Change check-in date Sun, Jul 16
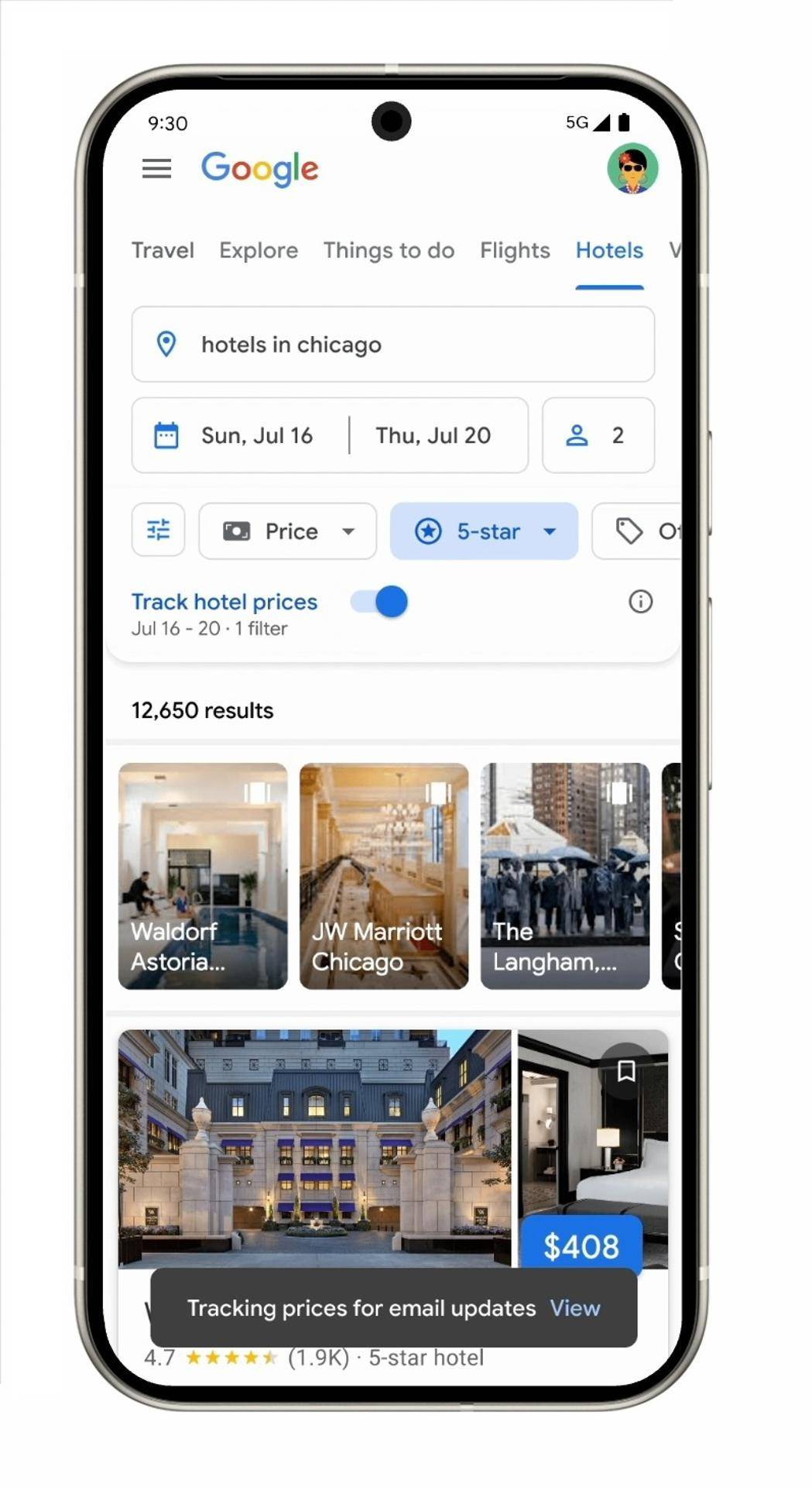The image size is (812, 1487). (255, 435)
